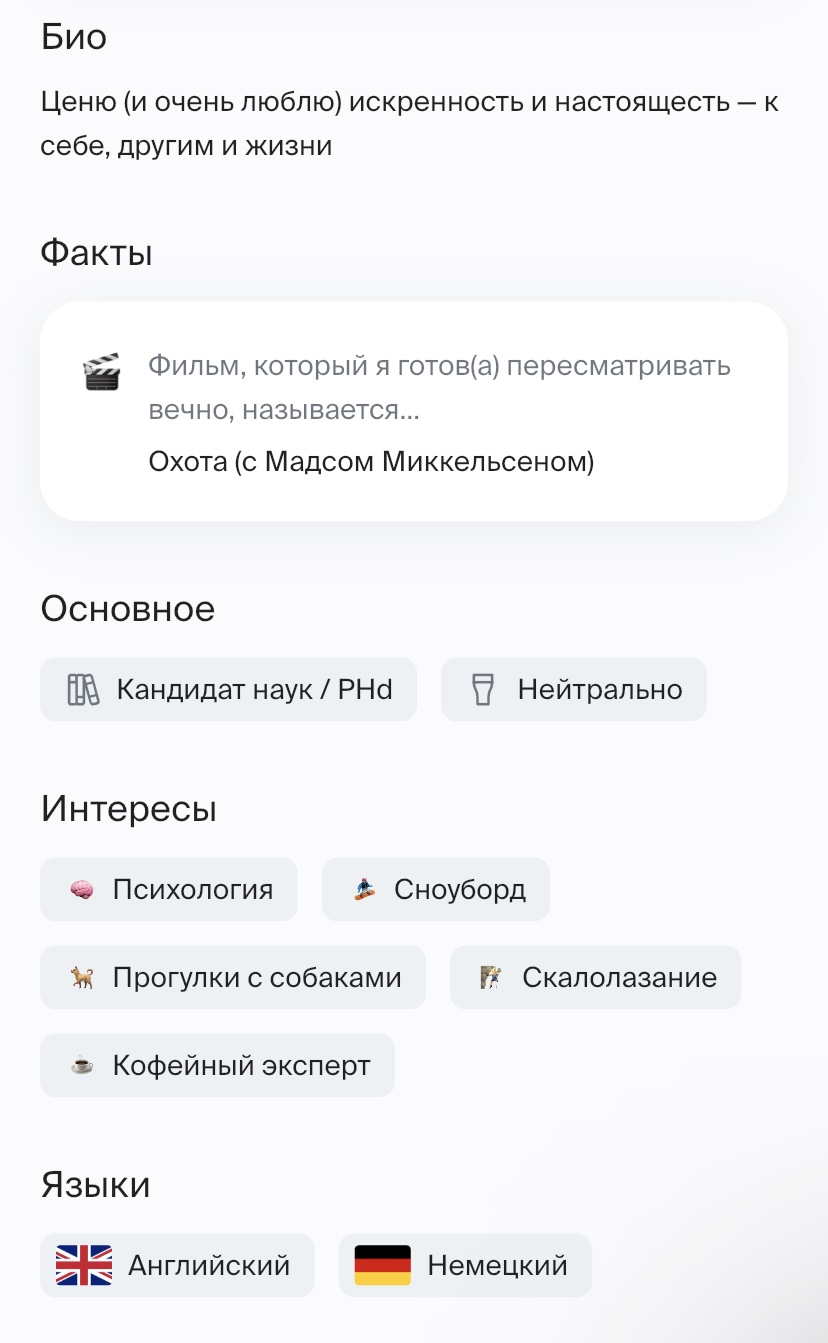Tap the Скалолазание interest chip
Viewport: 828px width, 1343px height.
coord(595,977)
